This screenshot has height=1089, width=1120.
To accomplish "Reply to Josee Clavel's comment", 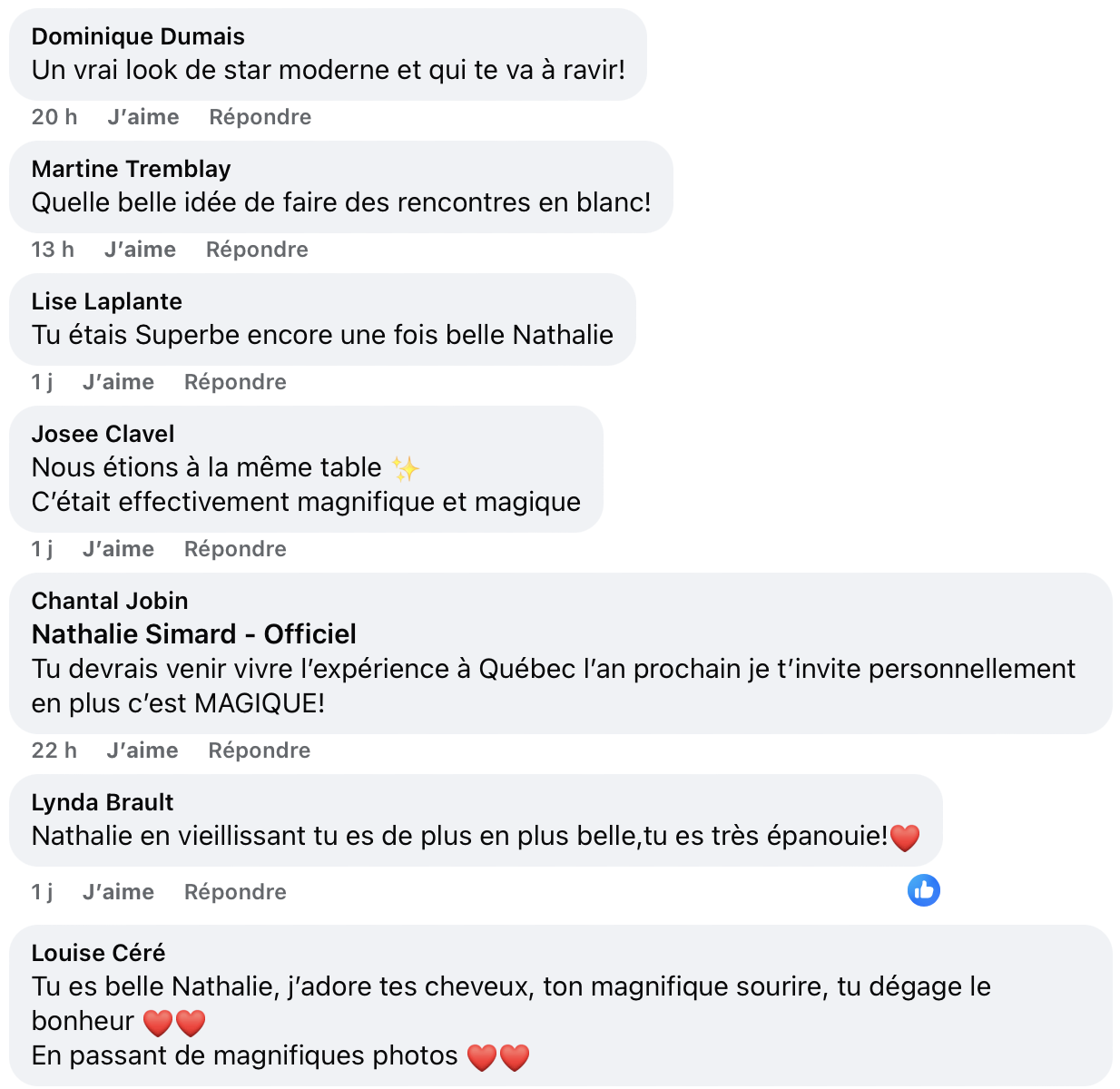I will coord(235,549).
